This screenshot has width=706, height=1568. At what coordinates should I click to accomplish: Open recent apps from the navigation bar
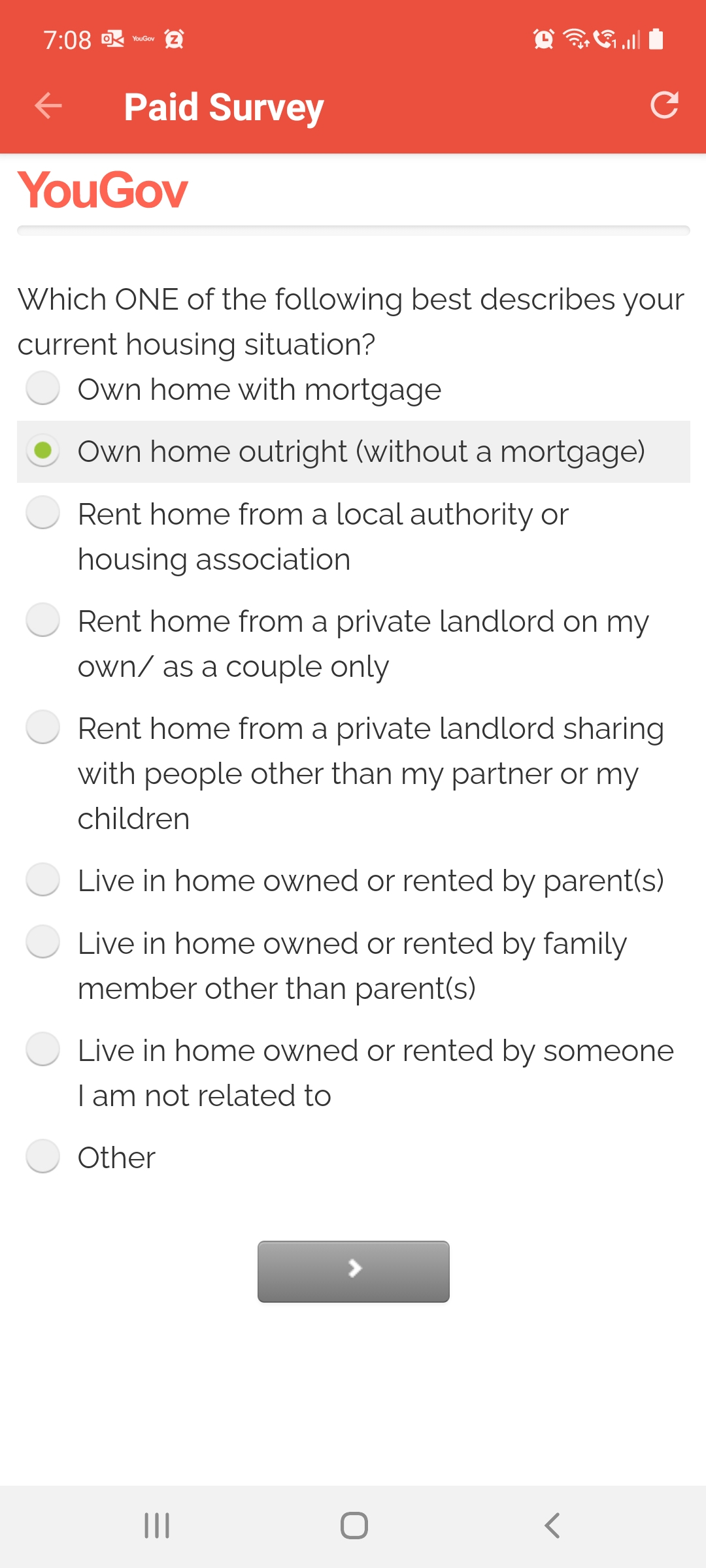(157, 1526)
